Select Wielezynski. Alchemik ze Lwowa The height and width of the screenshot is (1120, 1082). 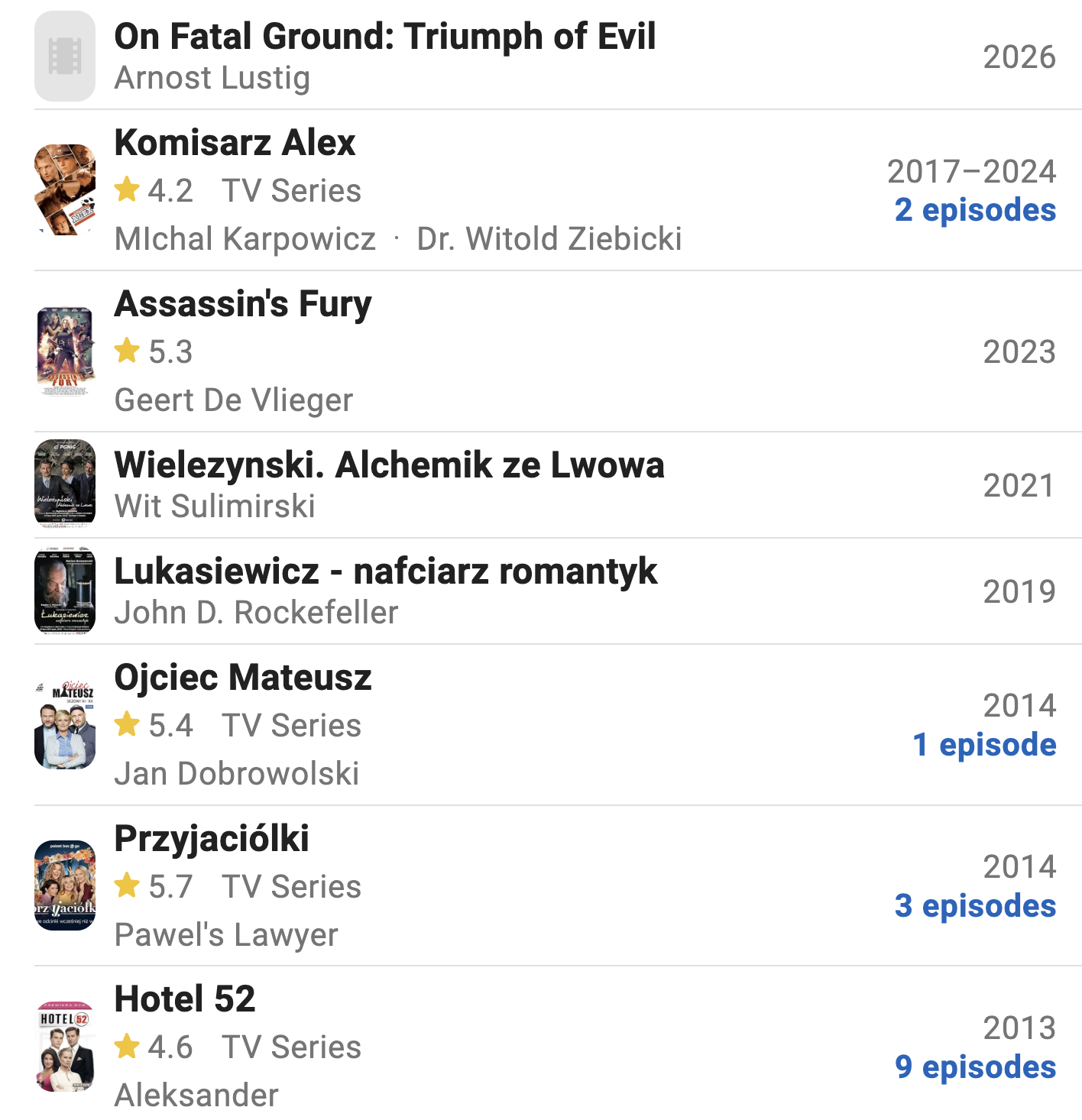(x=389, y=465)
